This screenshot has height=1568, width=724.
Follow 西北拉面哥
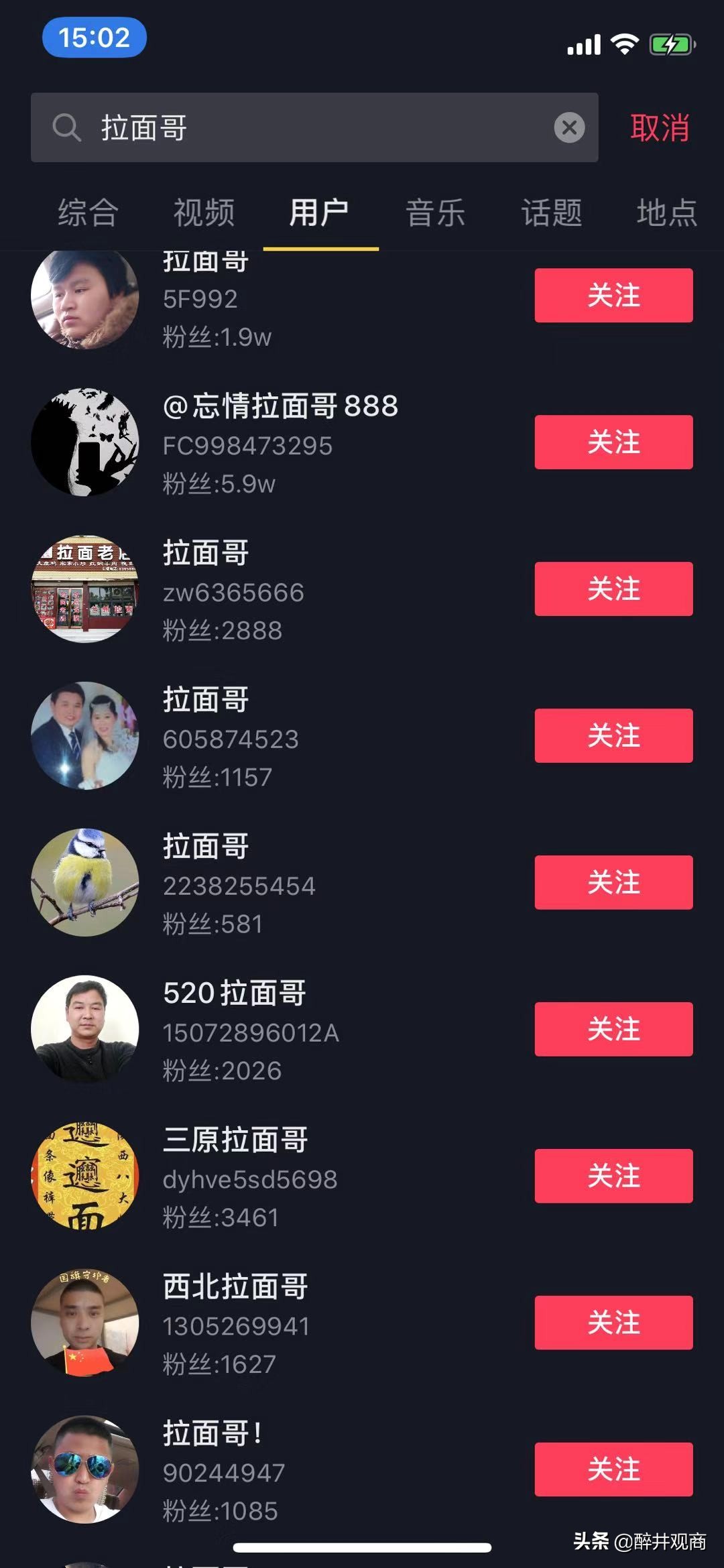pyautogui.click(x=613, y=1323)
